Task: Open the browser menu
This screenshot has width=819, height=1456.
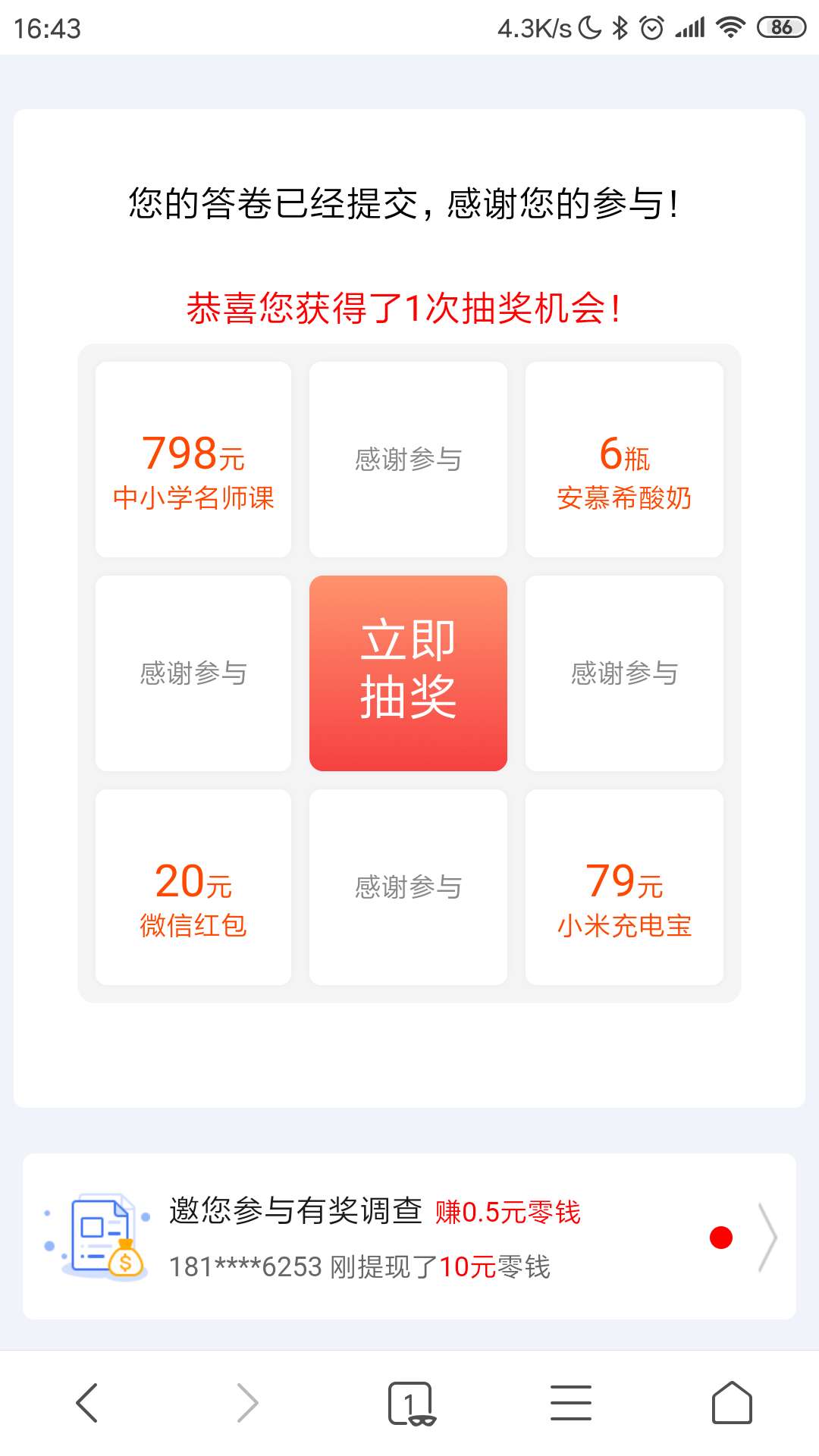Action: click(x=571, y=1403)
